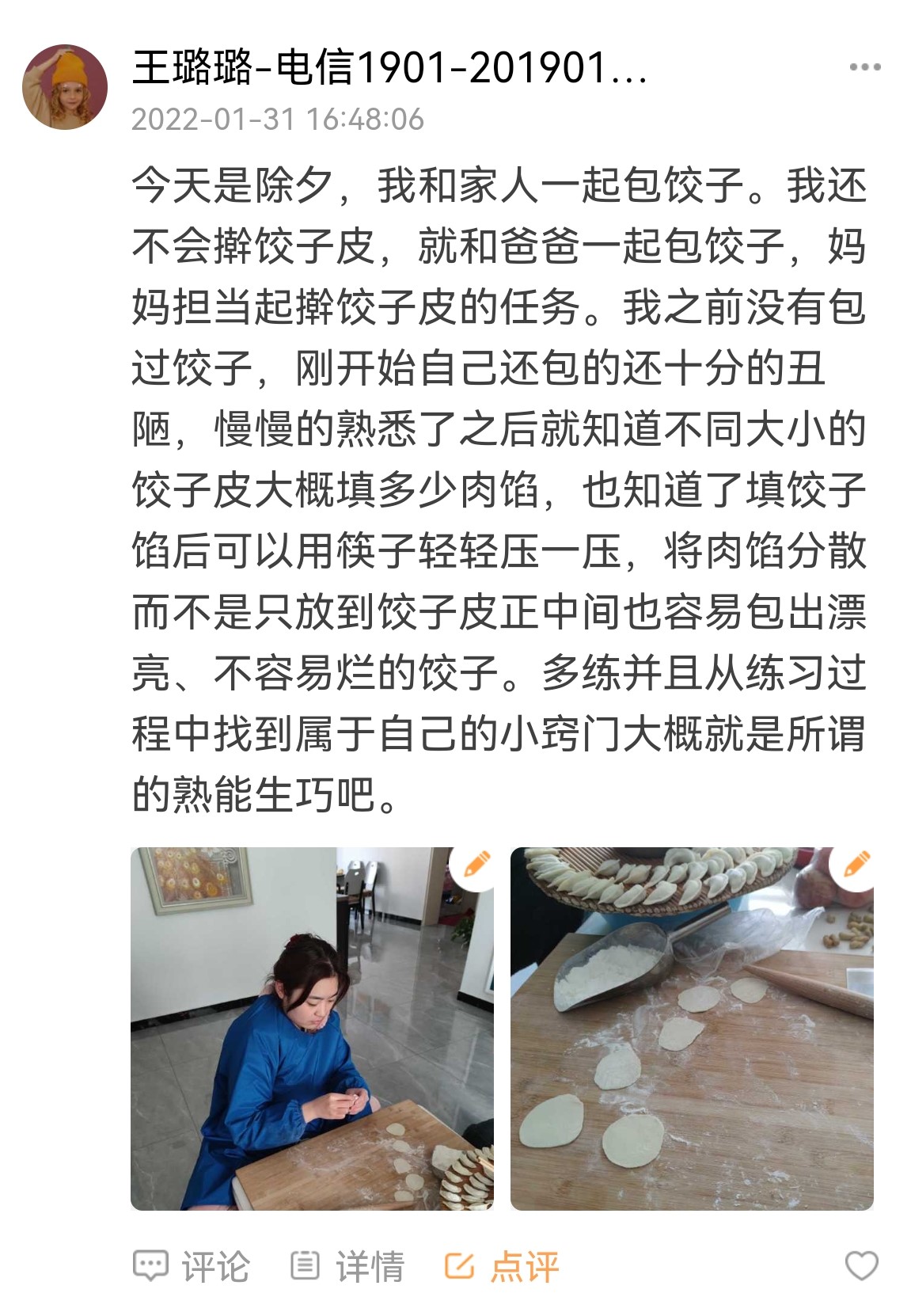Tap 点评 to review this post

point(502,1266)
